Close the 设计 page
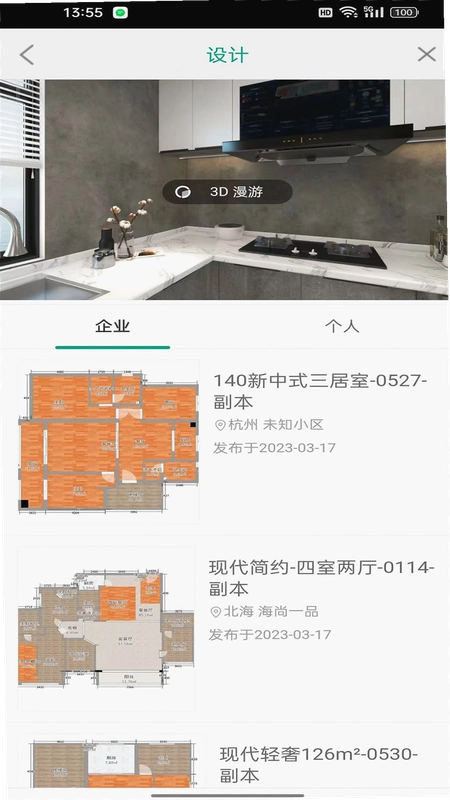 [427, 54]
